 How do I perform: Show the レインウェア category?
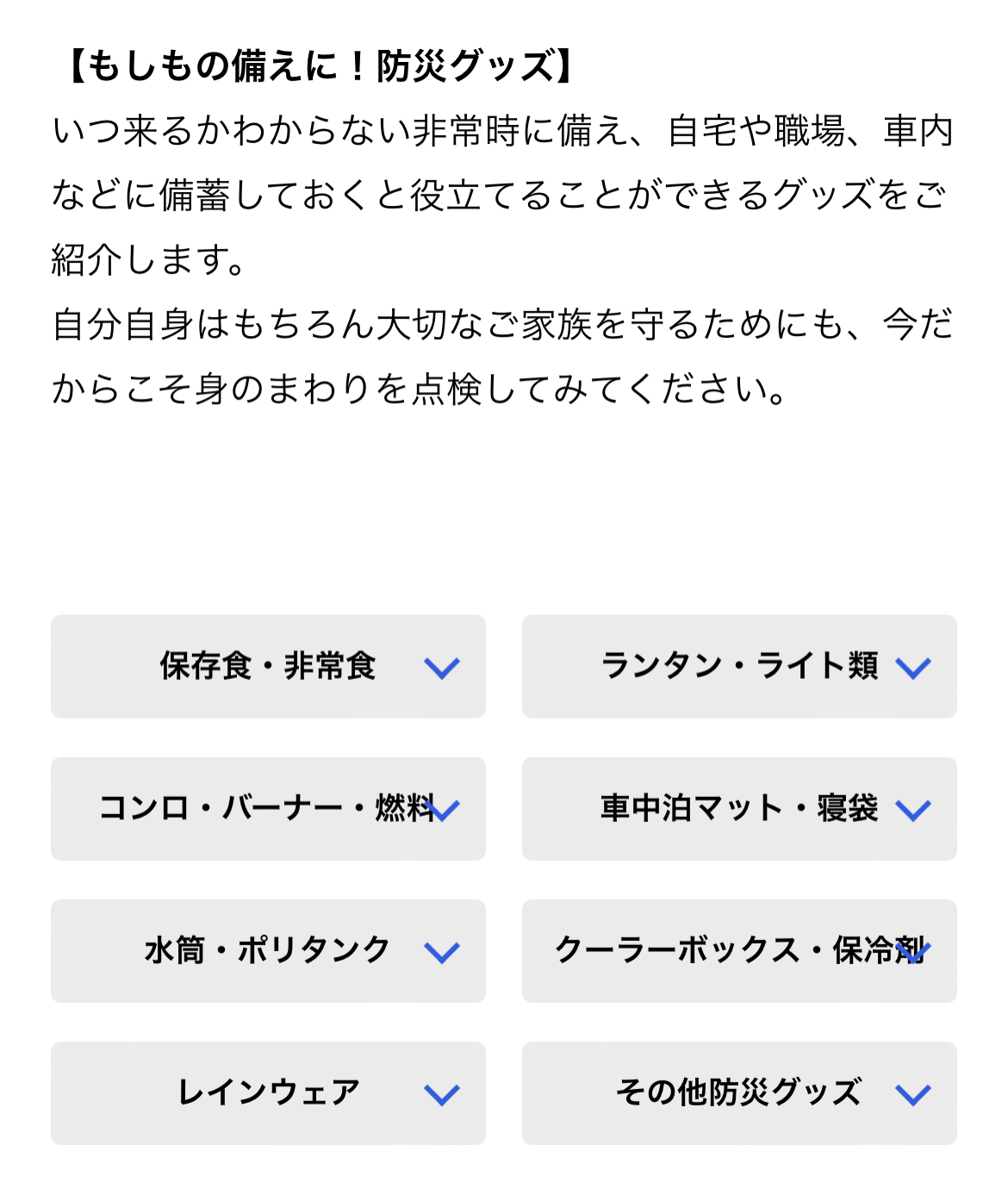pyautogui.click(x=268, y=1092)
